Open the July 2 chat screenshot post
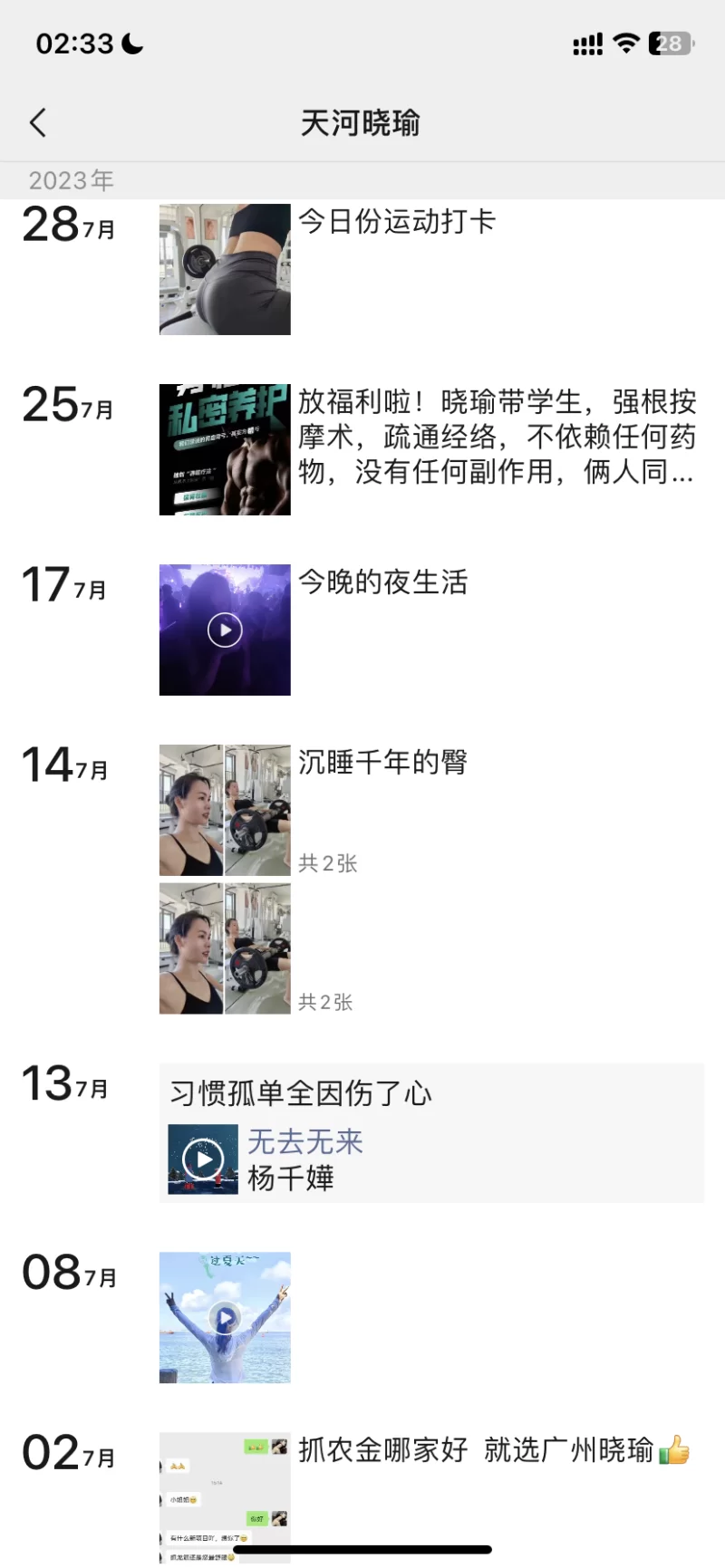The width and height of the screenshot is (725, 1568). click(x=225, y=1495)
